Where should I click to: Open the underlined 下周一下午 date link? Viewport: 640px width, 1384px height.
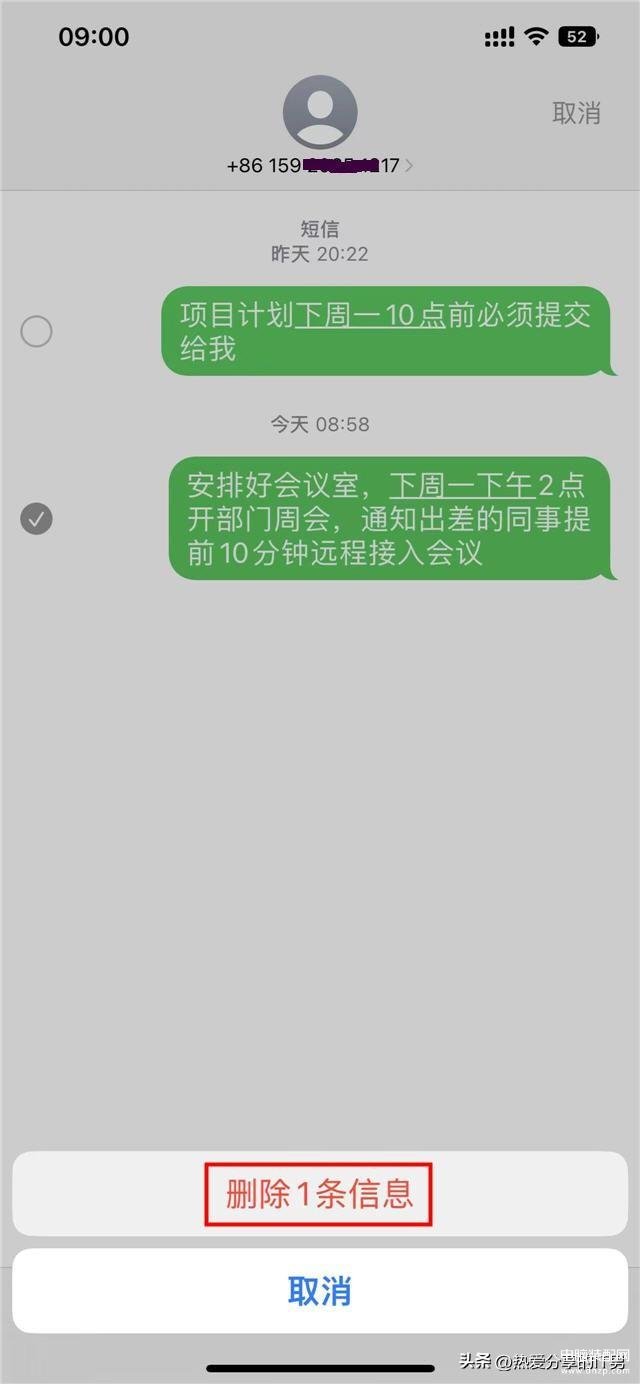click(x=461, y=486)
